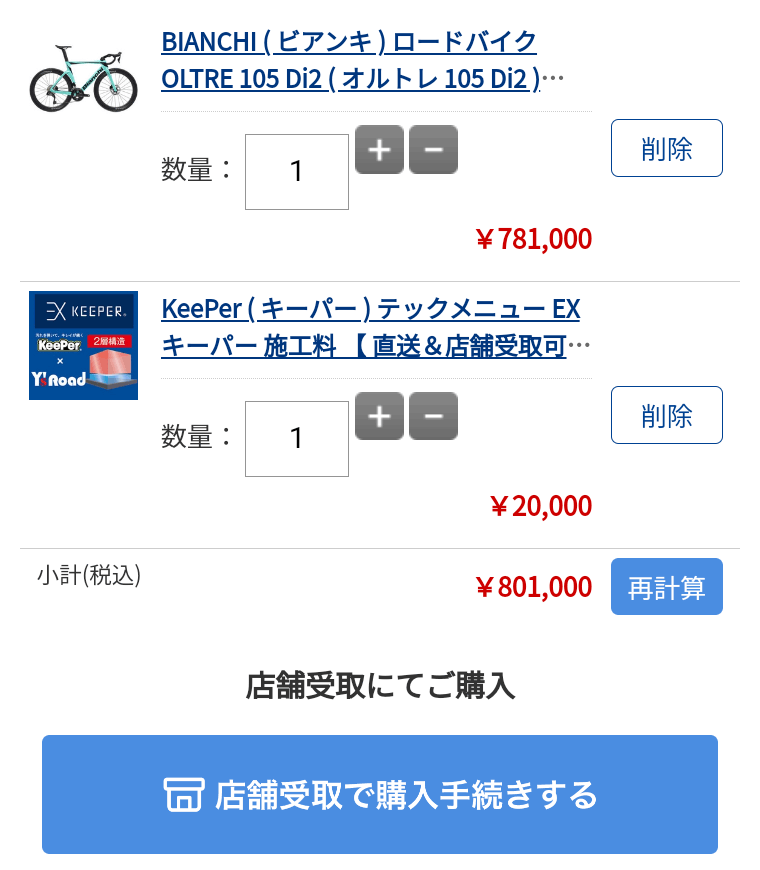Image resolution: width=760 pixels, height=870 pixels.
Task: Edit the quantity field for KeePer item
Action: 296,438
